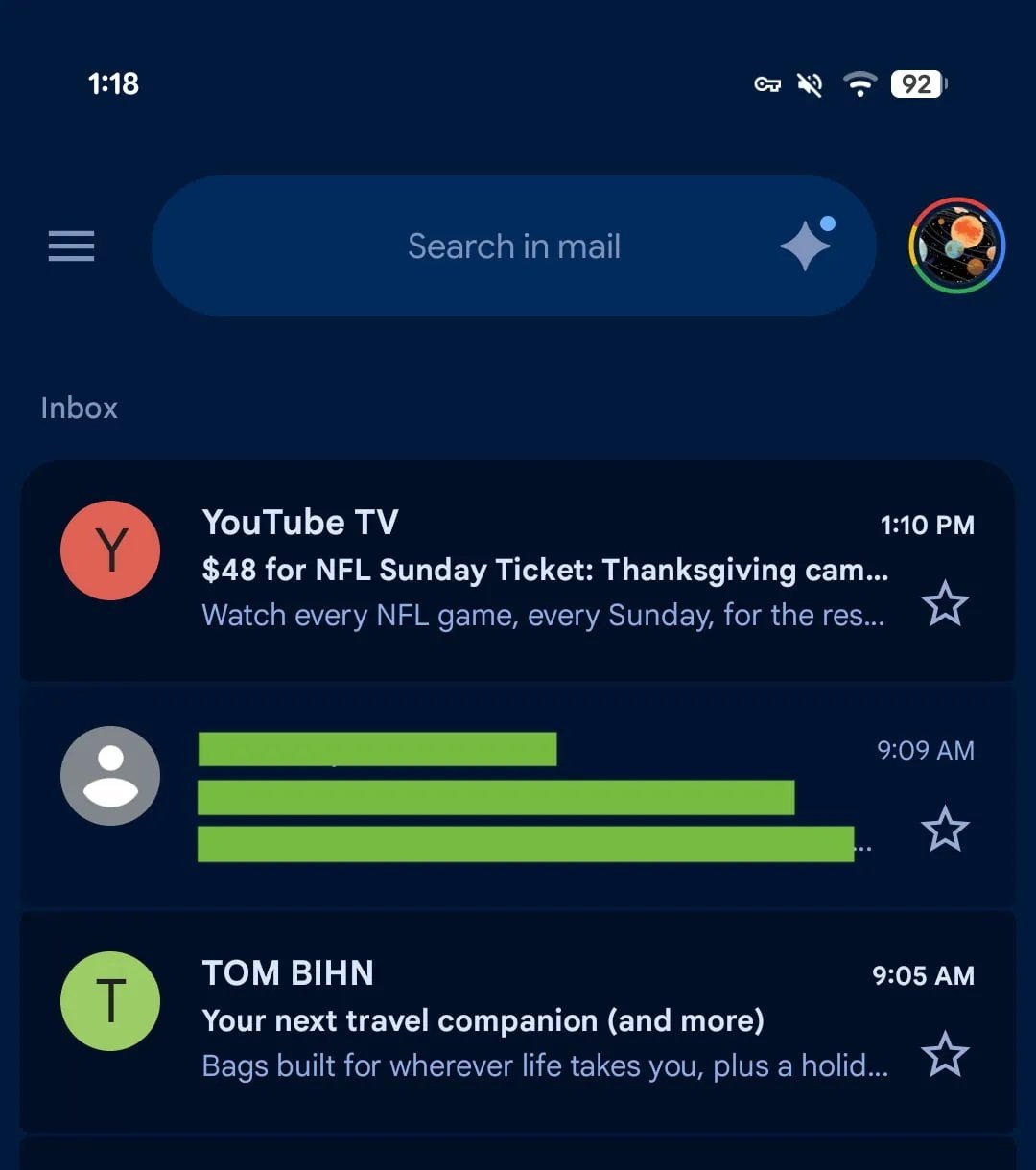Open the navigation drawer menu
The width and height of the screenshot is (1036, 1170).
(x=72, y=246)
